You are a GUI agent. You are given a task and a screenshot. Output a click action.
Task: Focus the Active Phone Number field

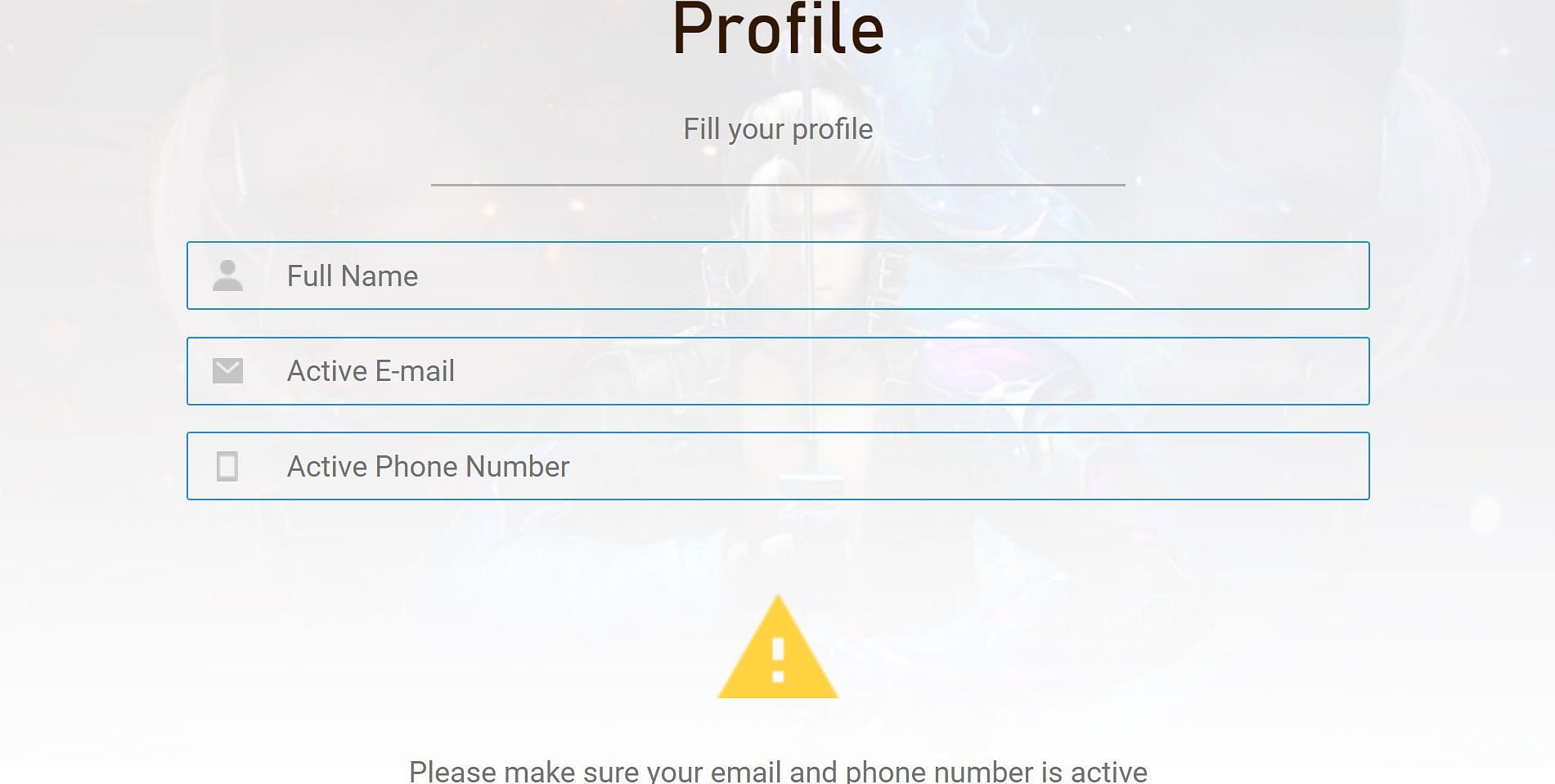pos(777,466)
